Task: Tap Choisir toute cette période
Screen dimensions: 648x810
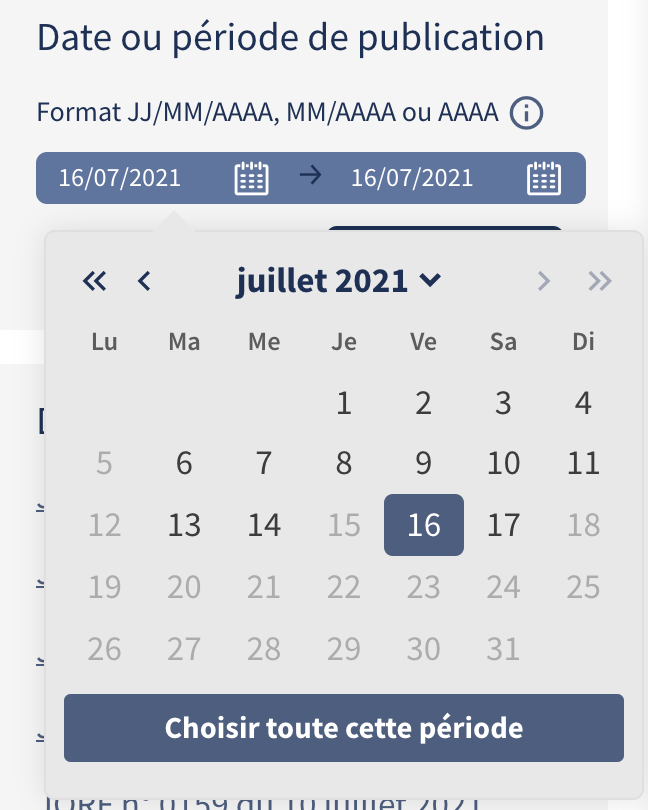Action: [344, 727]
